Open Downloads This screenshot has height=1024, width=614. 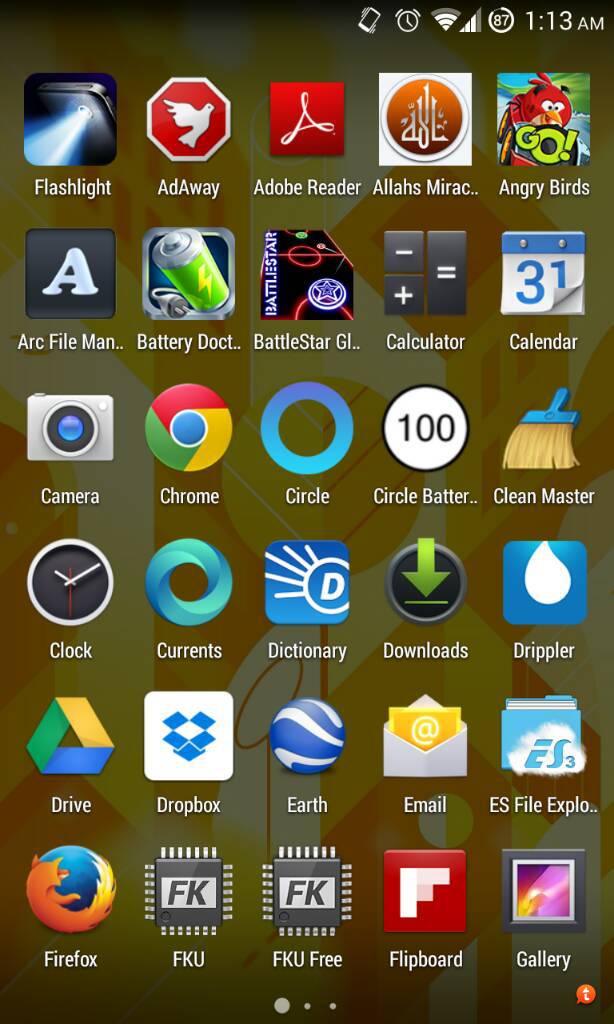click(x=425, y=582)
